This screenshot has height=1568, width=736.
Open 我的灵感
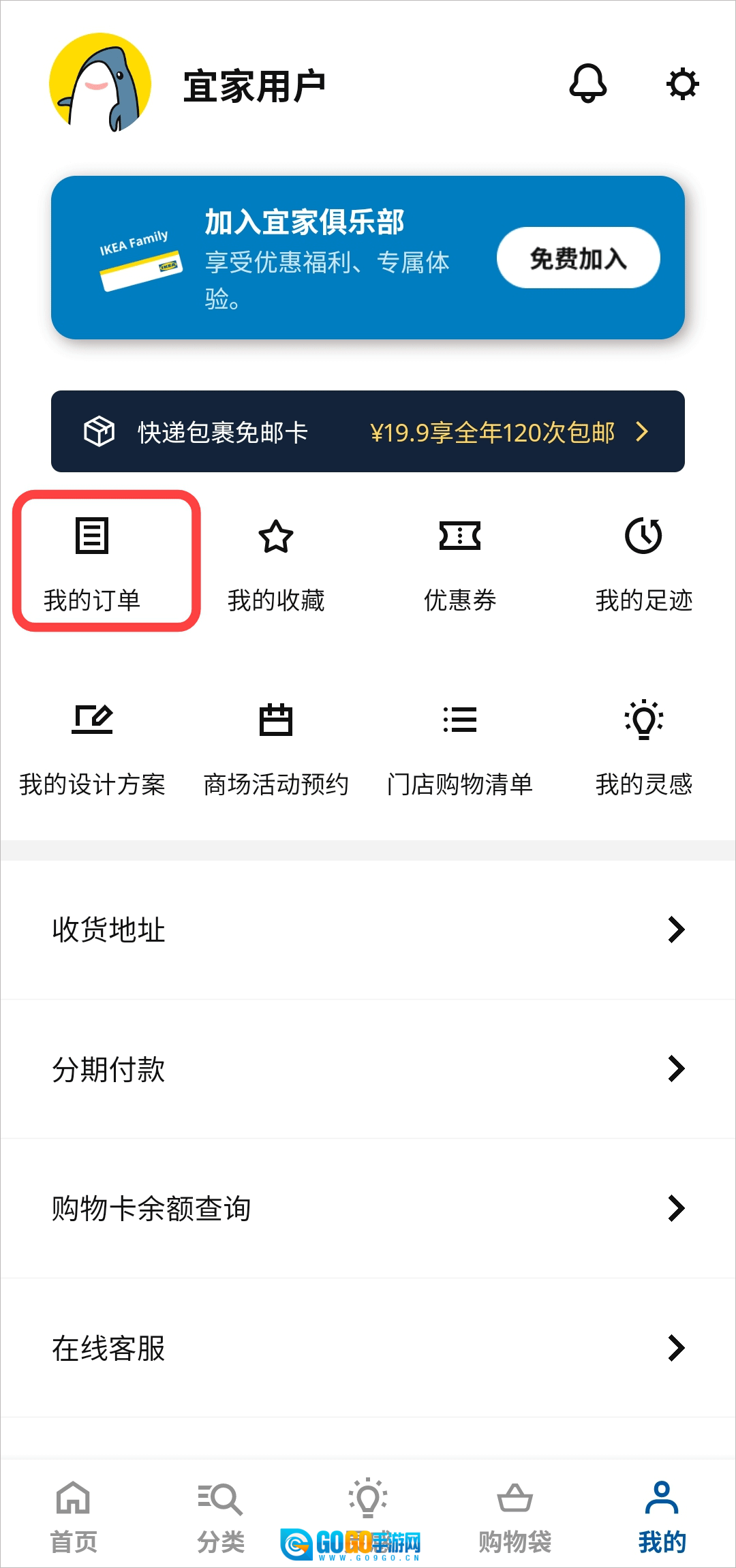point(644,746)
